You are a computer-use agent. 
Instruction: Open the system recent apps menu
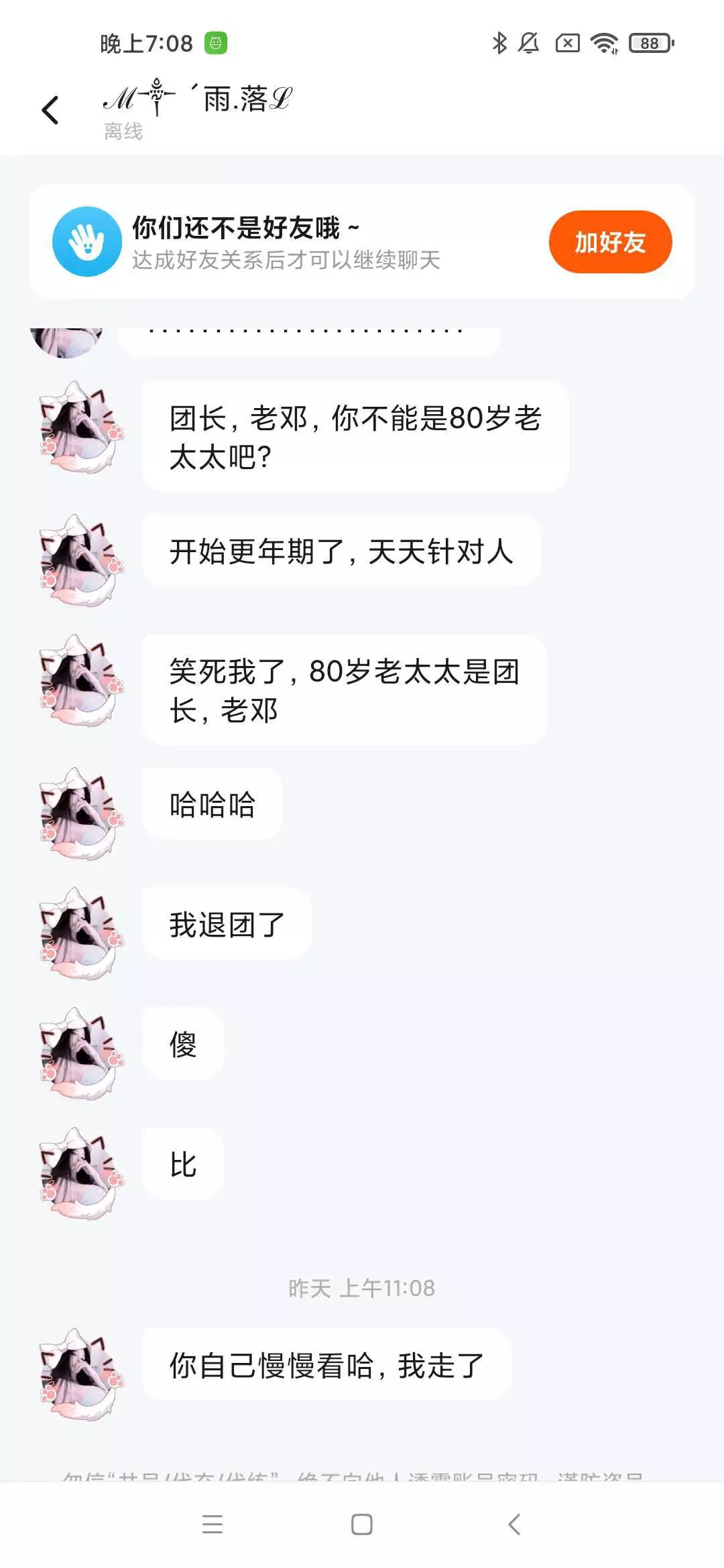point(213,1524)
